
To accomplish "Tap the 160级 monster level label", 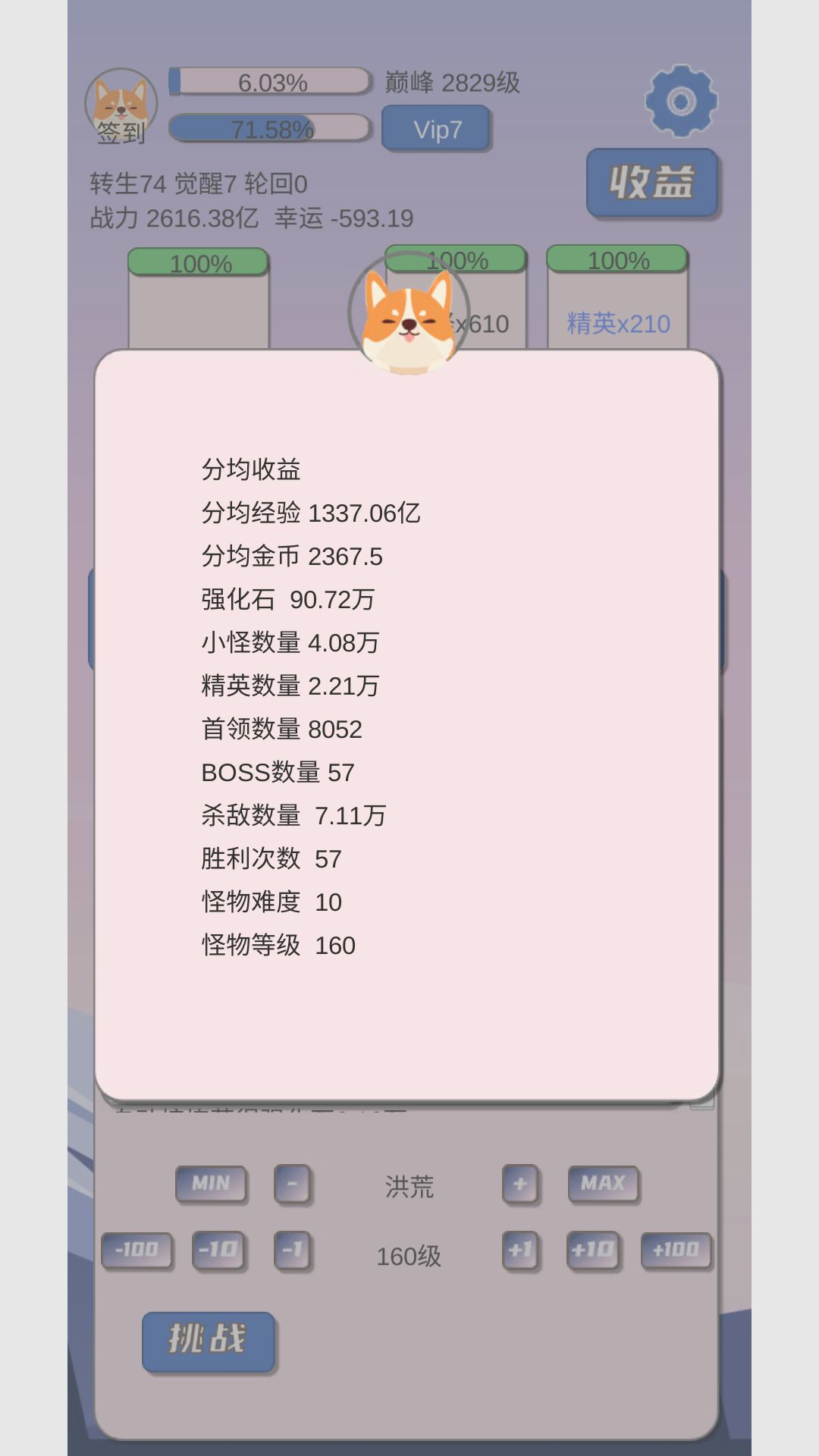I will point(408,1257).
